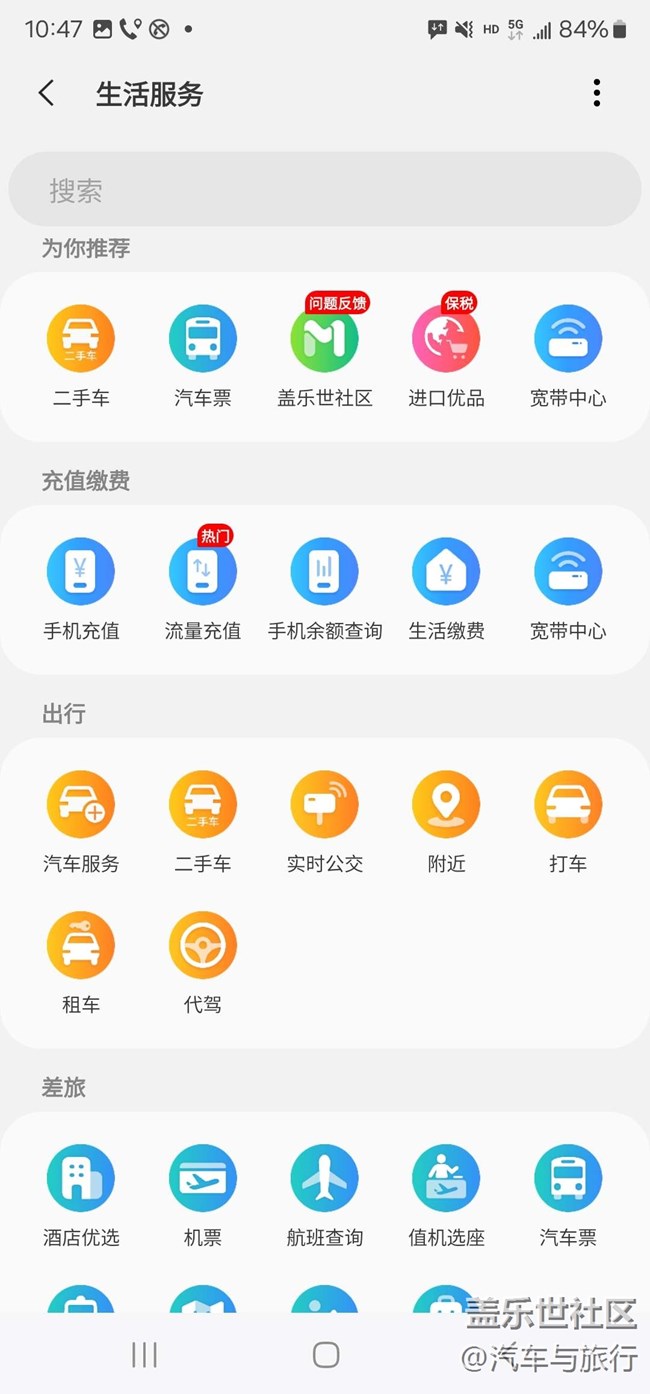Open 生活缴费 bill payment
The height and width of the screenshot is (1394, 650).
click(x=446, y=572)
